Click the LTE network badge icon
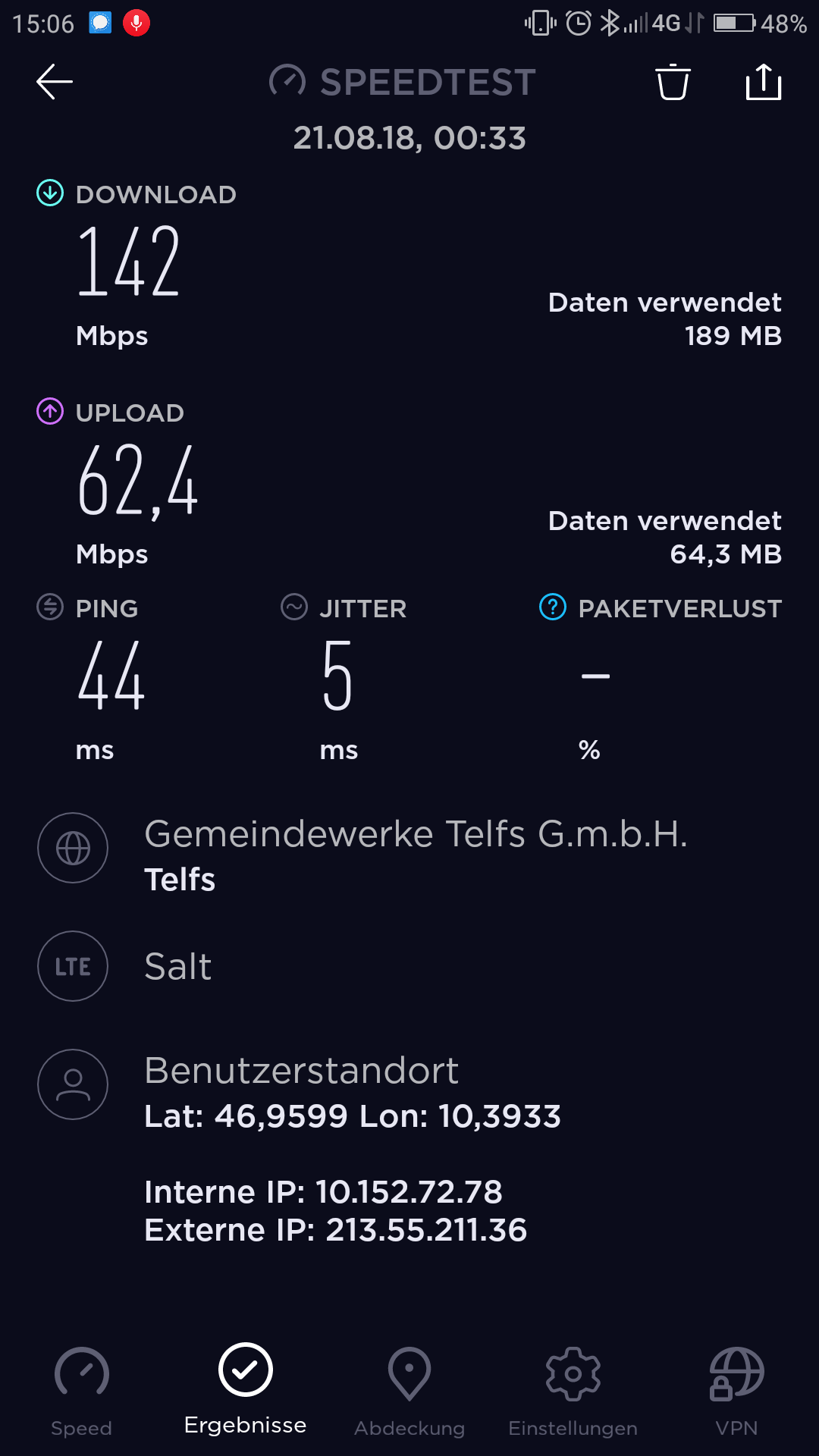819x1456 pixels. [73, 966]
